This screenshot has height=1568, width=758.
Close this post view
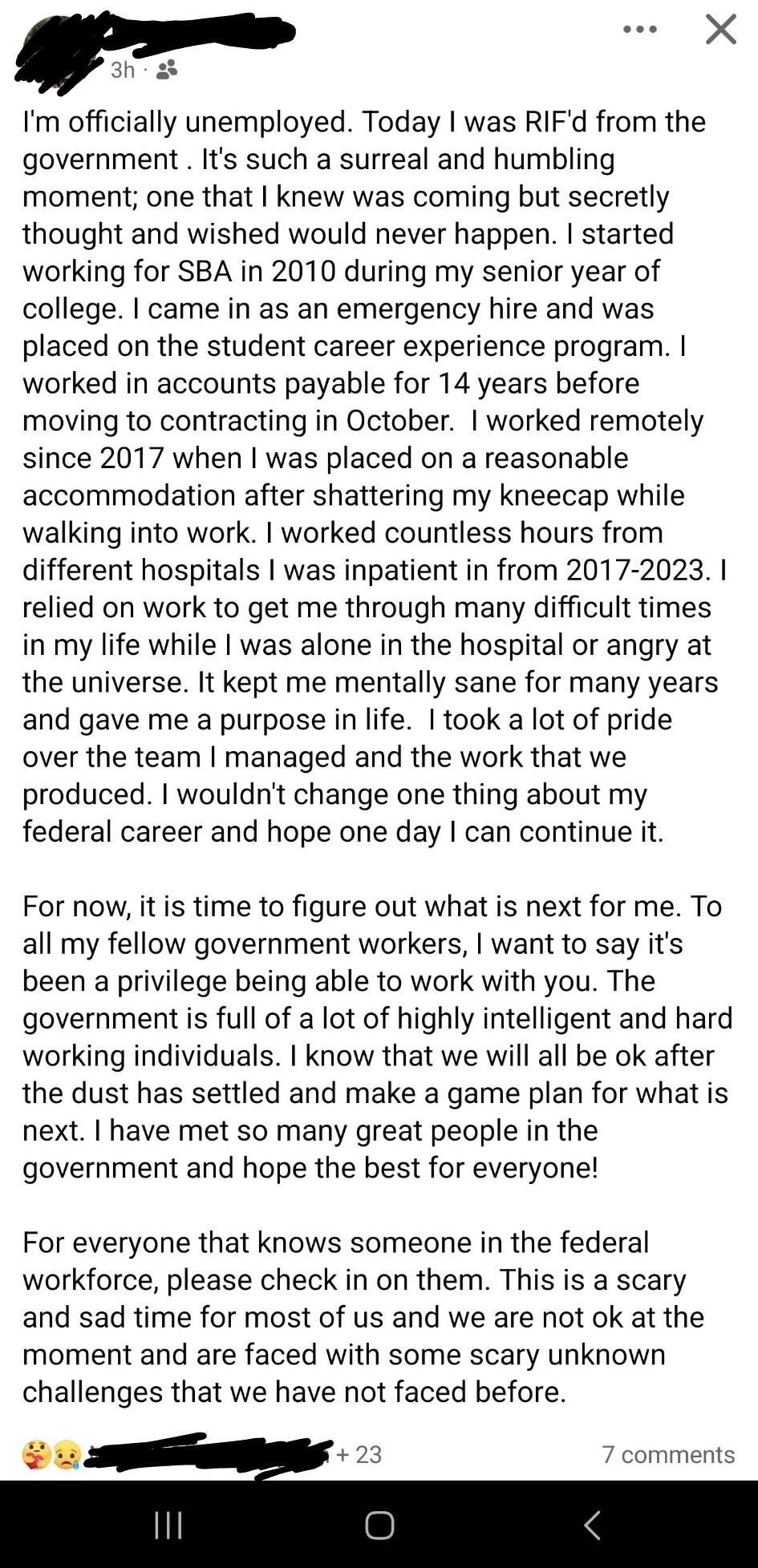click(x=720, y=30)
